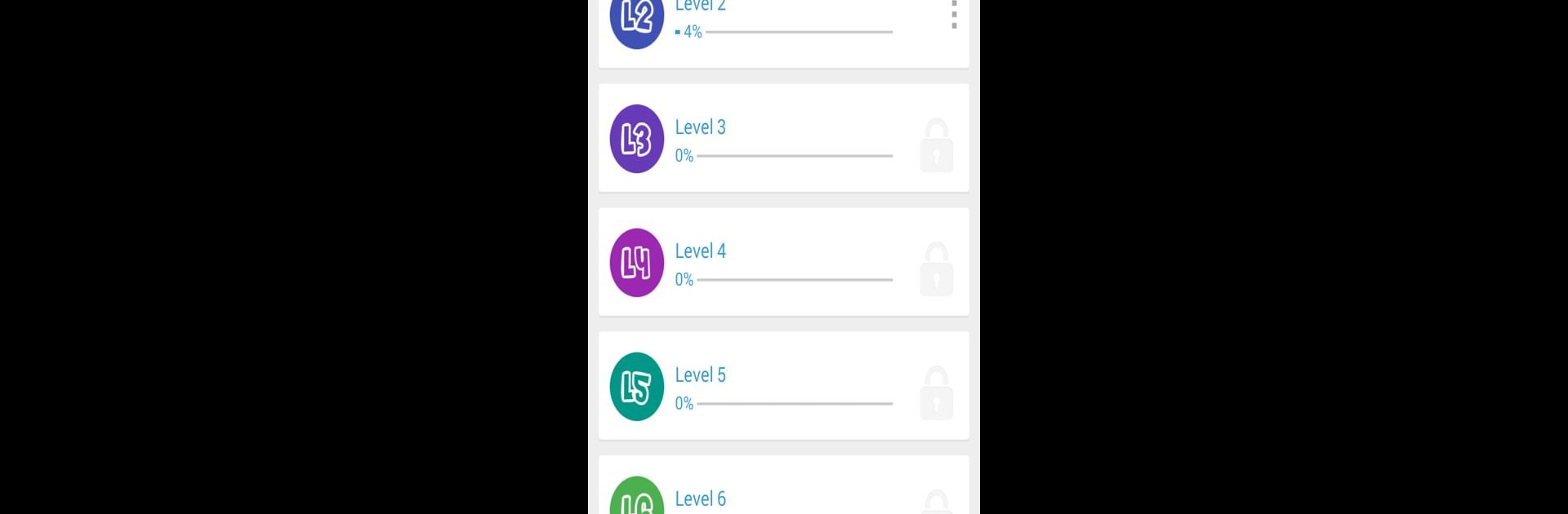Open the Level 2 overflow menu
Image resolution: width=1568 pixels, height=514 pixels.
coord(953,15)
